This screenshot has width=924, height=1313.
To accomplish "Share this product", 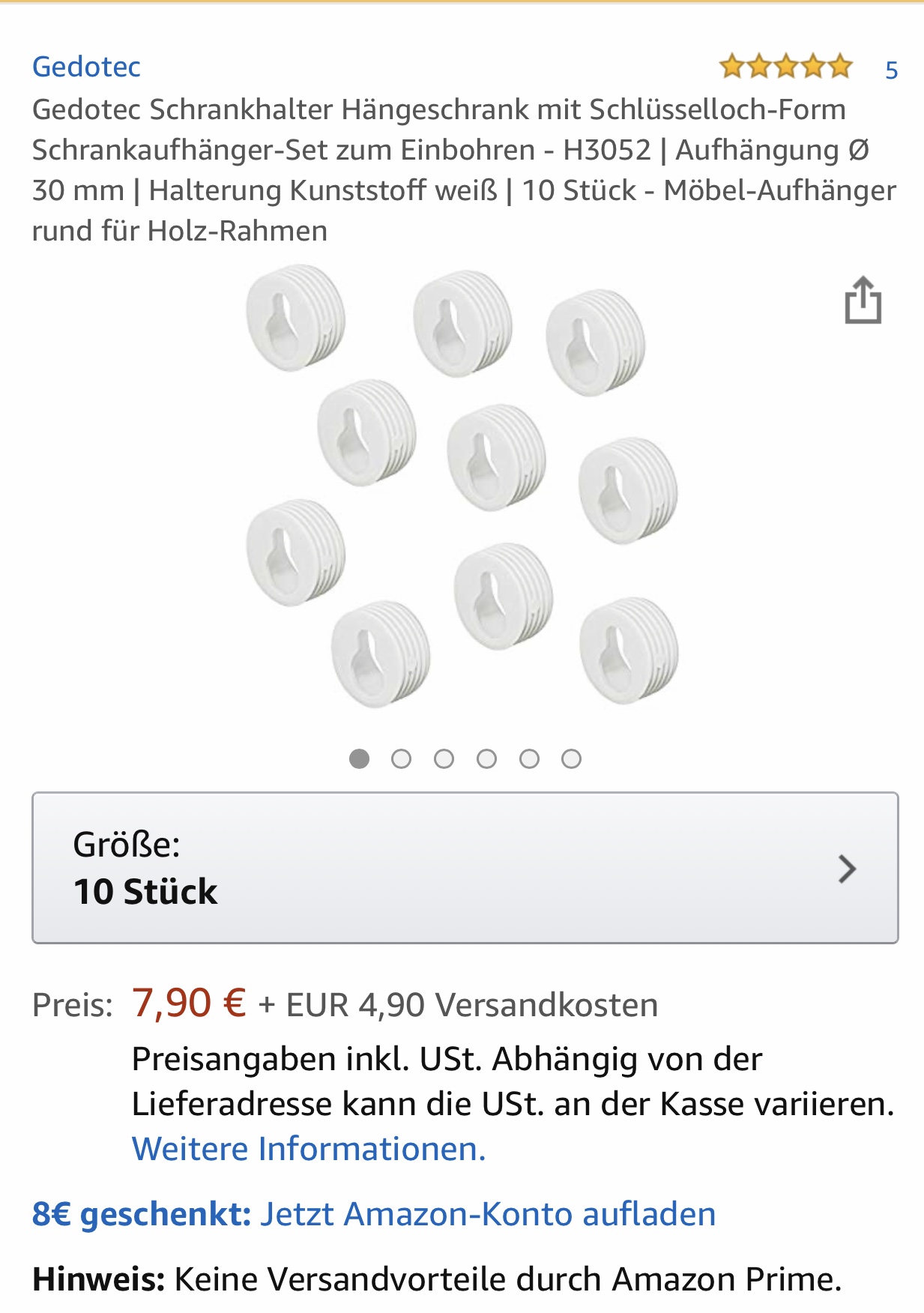I will pos(863,301).
